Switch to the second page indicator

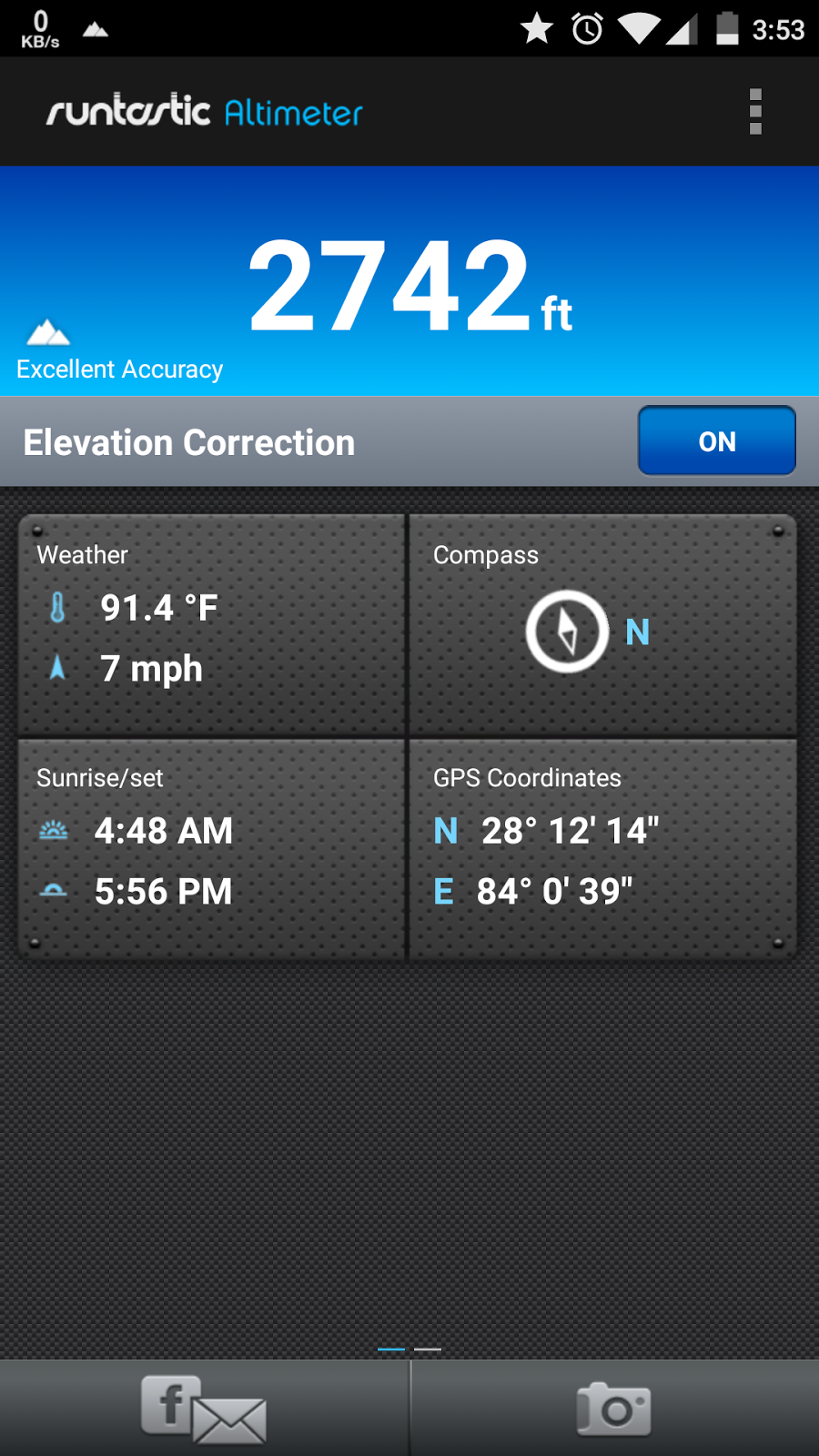click(428, 1350)
